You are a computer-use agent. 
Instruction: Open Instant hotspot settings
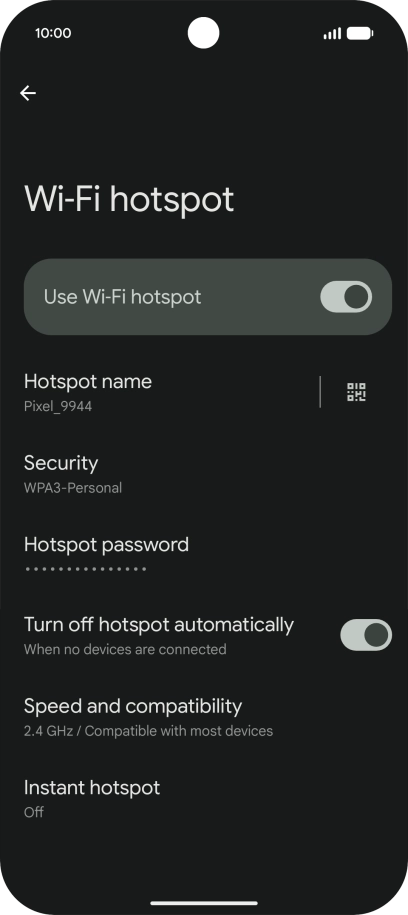[204, 798]
